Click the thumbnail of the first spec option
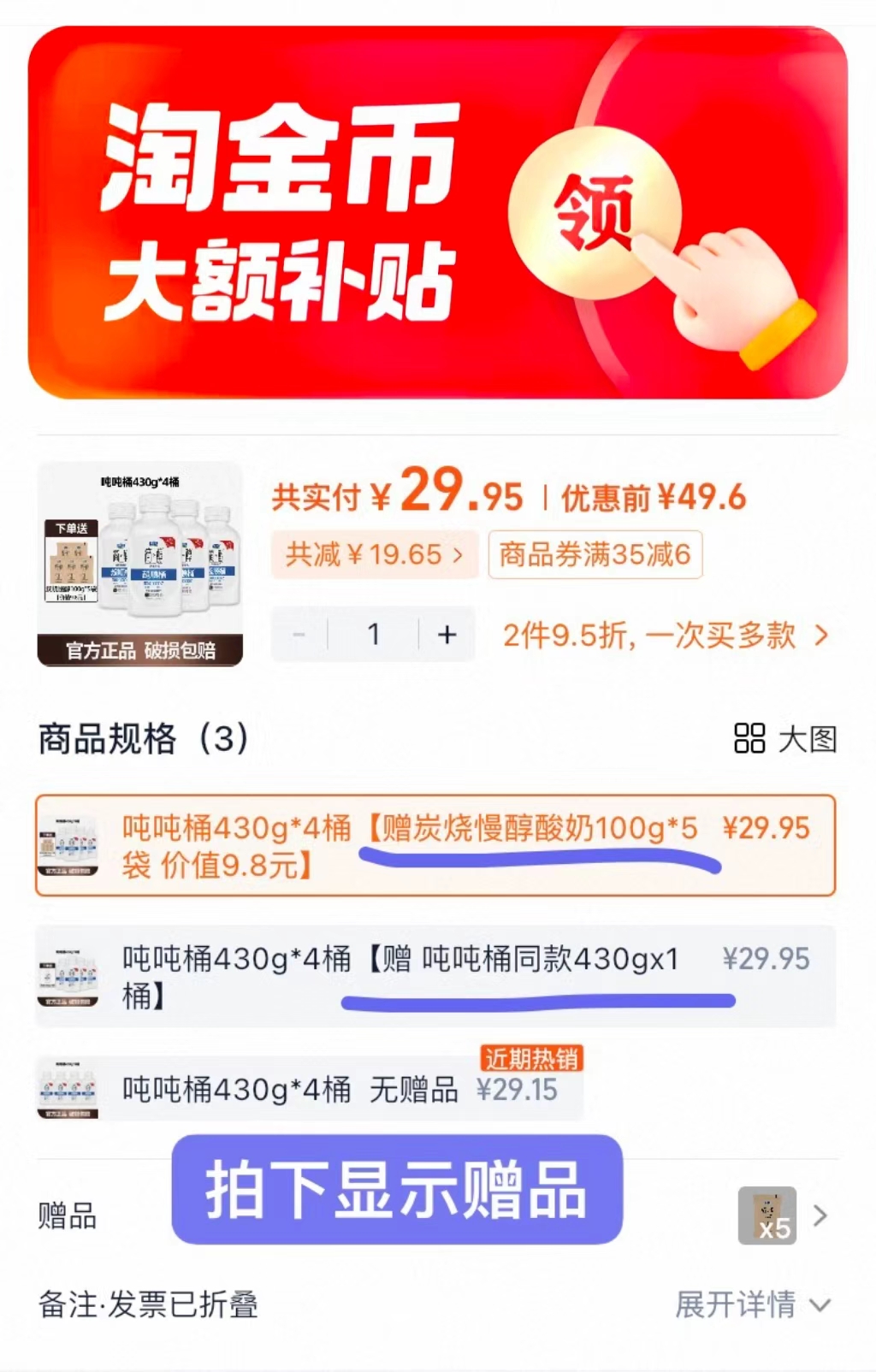Image resolution: width=876 pixels, height=1372 pixels. pos(68,845)
